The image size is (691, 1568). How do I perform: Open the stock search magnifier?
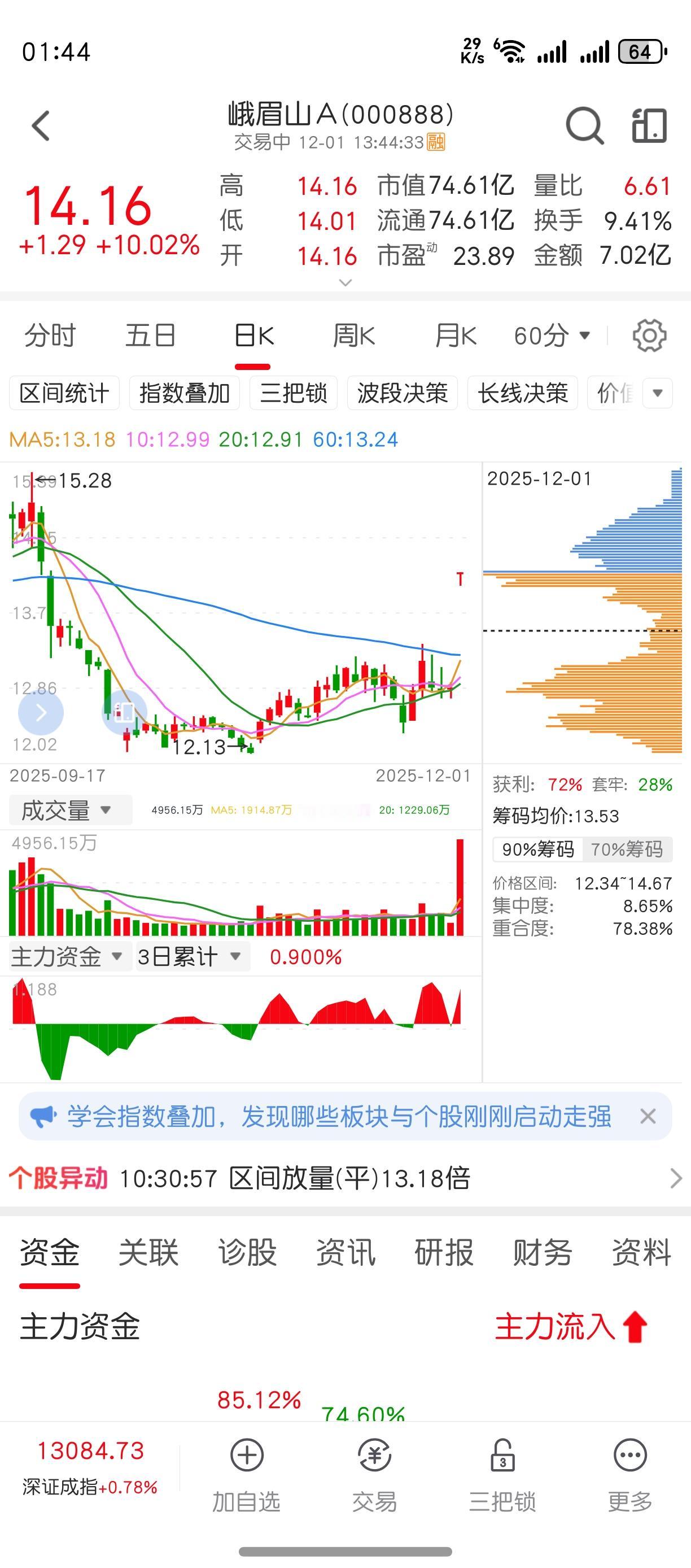click(x=584, y=126)
